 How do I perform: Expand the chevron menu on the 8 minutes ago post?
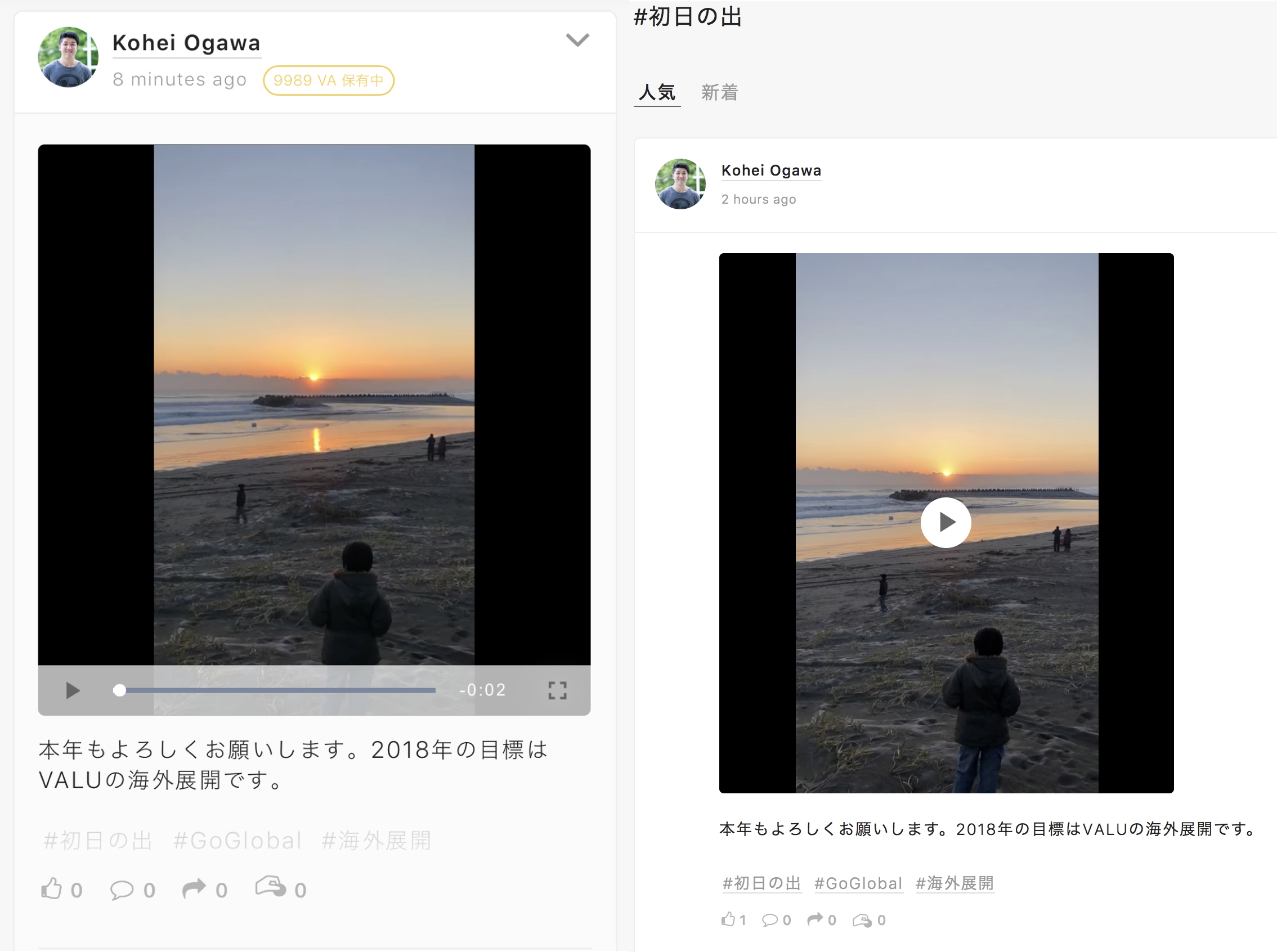pos(577,40)
